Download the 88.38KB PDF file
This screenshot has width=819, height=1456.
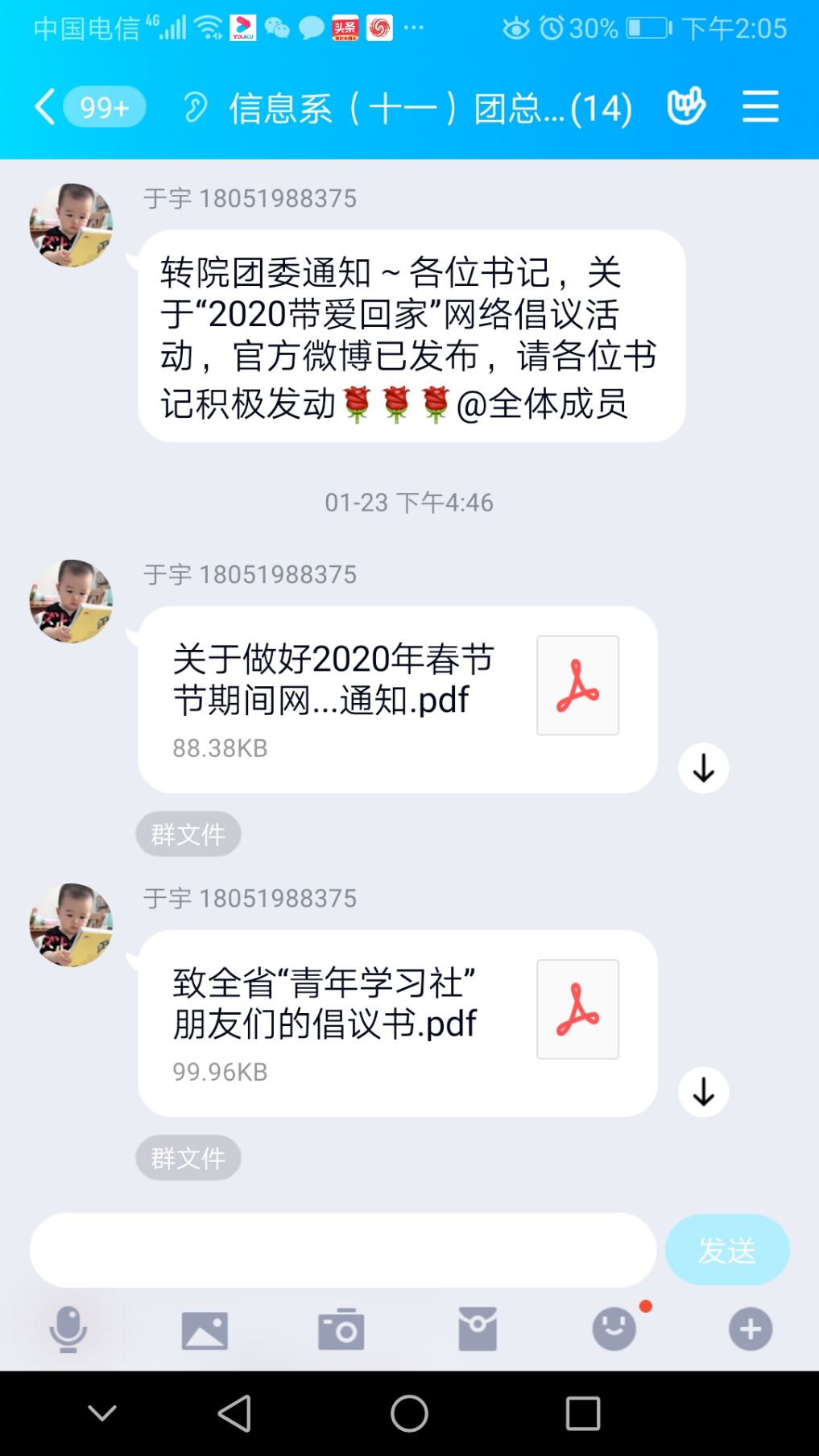pyautogui.click(x=703, y=768)
